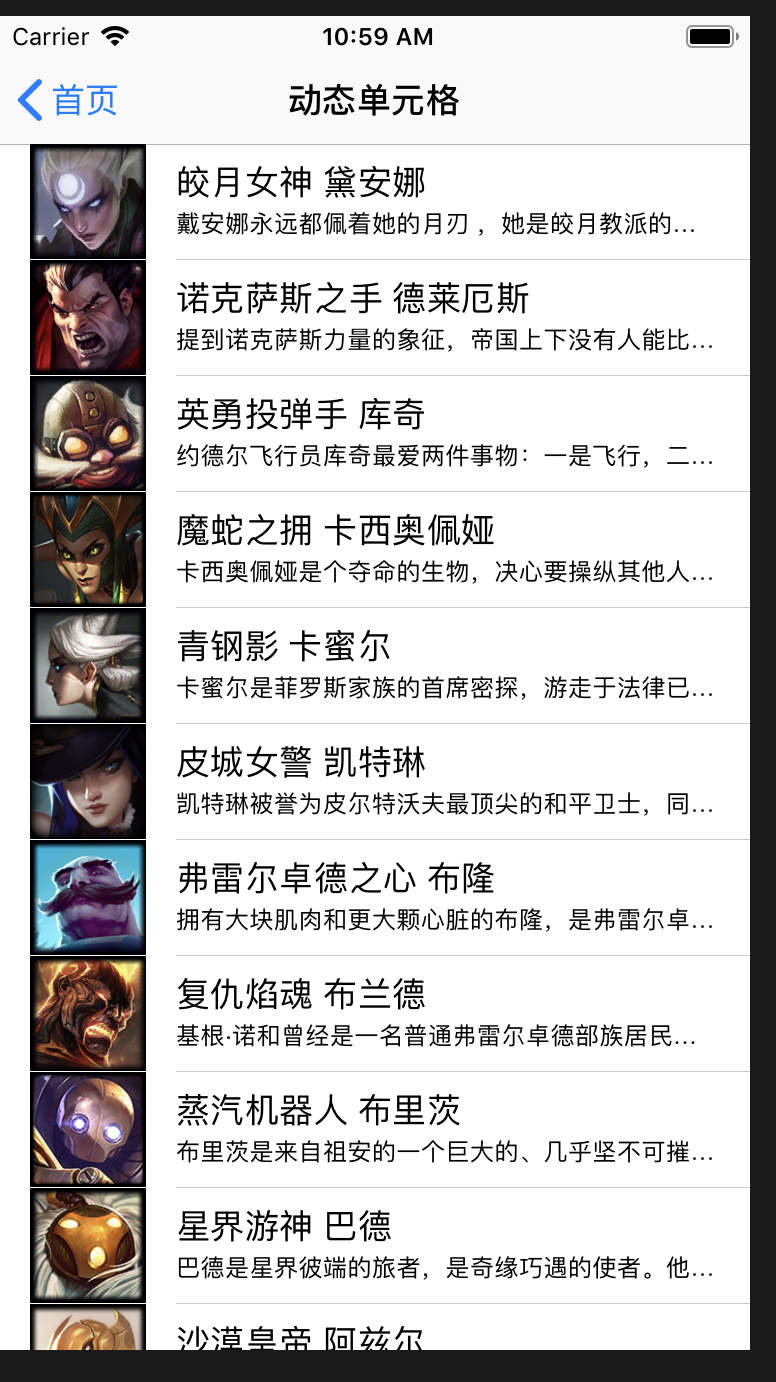Go back to 首页
Image resolution: width=776 pixels, height=1382 pixels.
click(68, 100)
